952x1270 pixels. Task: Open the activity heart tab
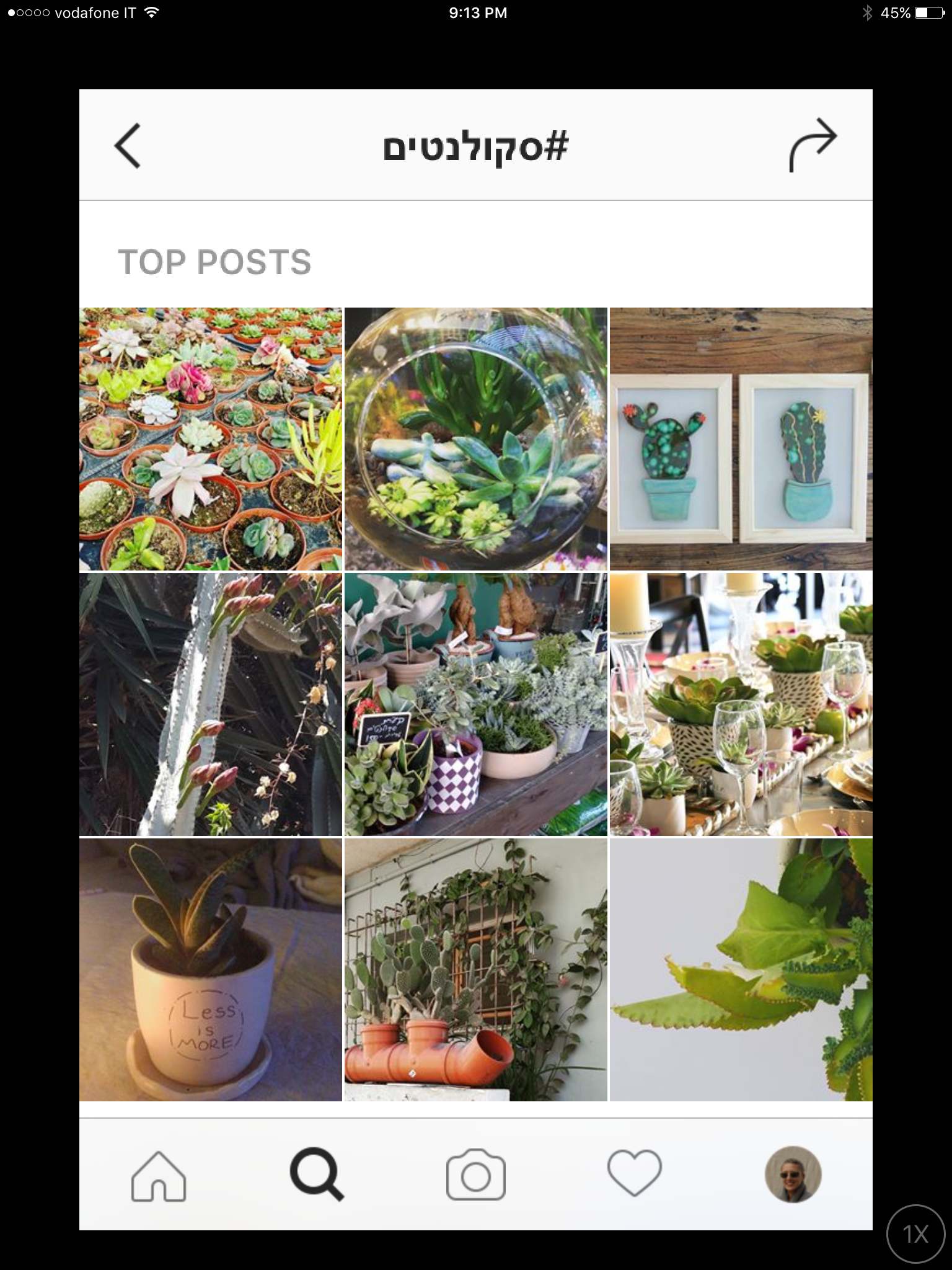pos(634,1174)
